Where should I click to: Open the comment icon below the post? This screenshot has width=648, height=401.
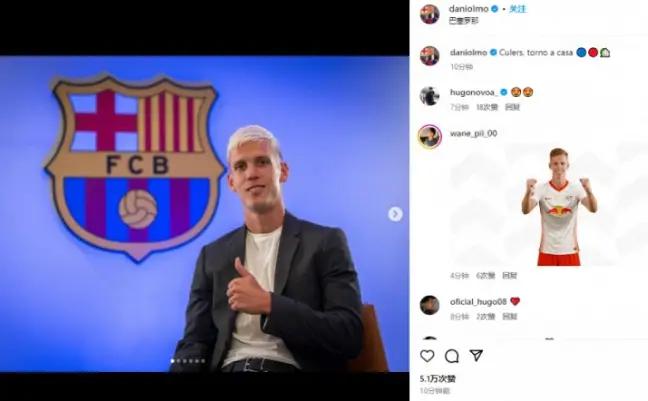451,355
